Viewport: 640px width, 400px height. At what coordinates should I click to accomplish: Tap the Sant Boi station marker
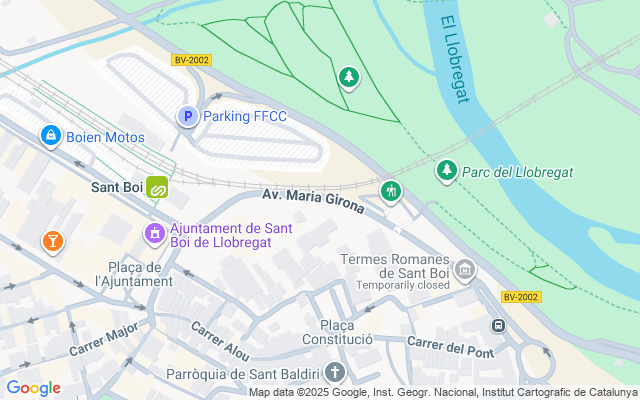157,187
